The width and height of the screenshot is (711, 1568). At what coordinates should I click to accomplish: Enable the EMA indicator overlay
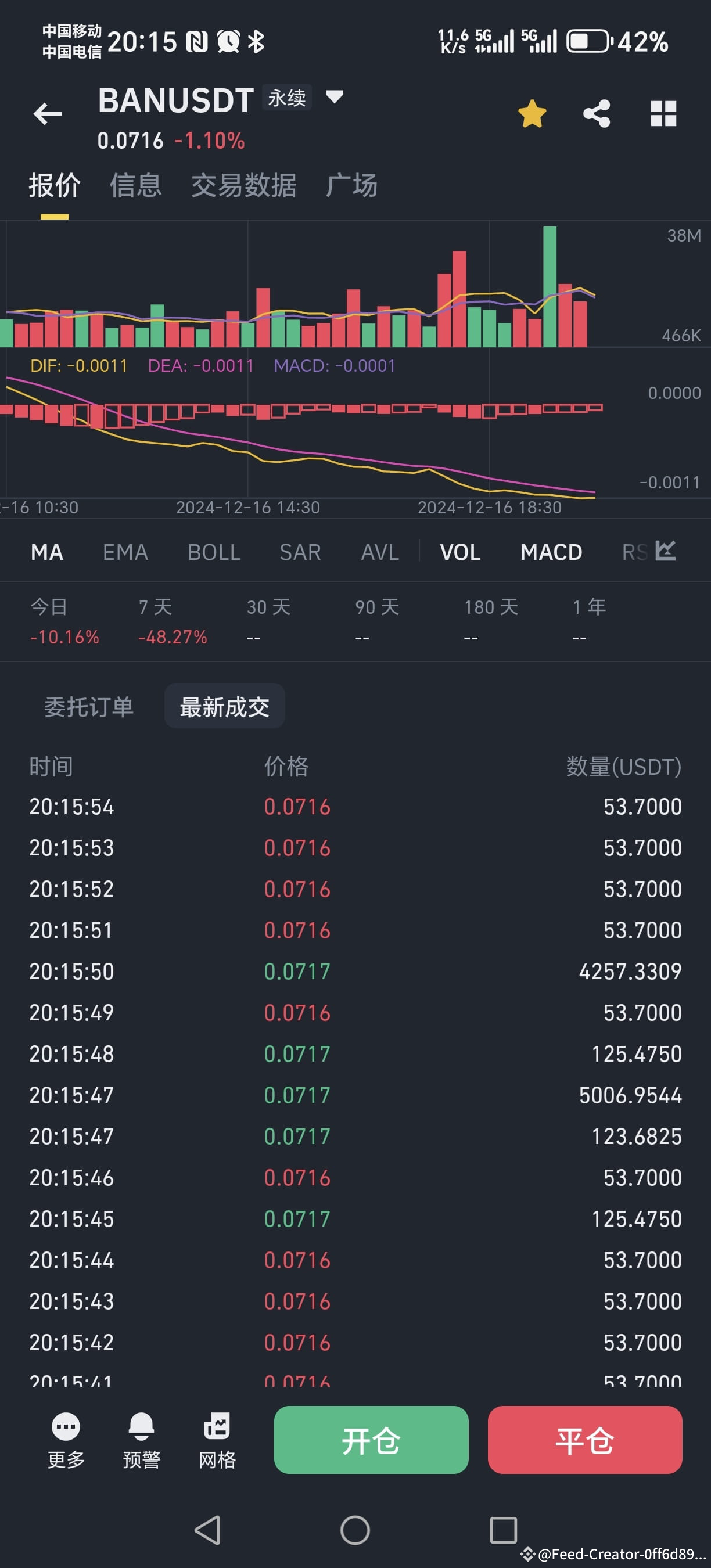pyautogui.click(x=125, y=552)
